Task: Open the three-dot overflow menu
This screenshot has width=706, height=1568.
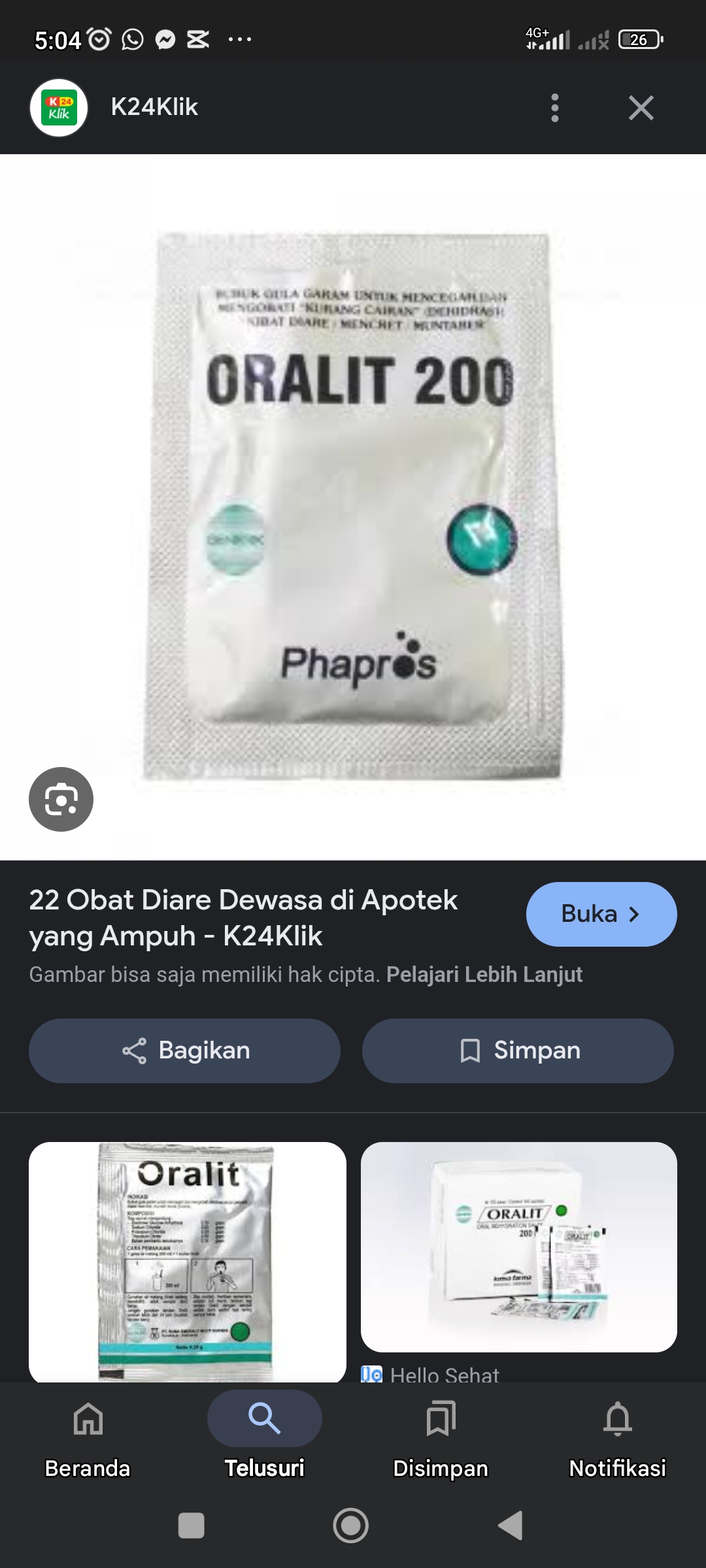Action: point(555,108)
